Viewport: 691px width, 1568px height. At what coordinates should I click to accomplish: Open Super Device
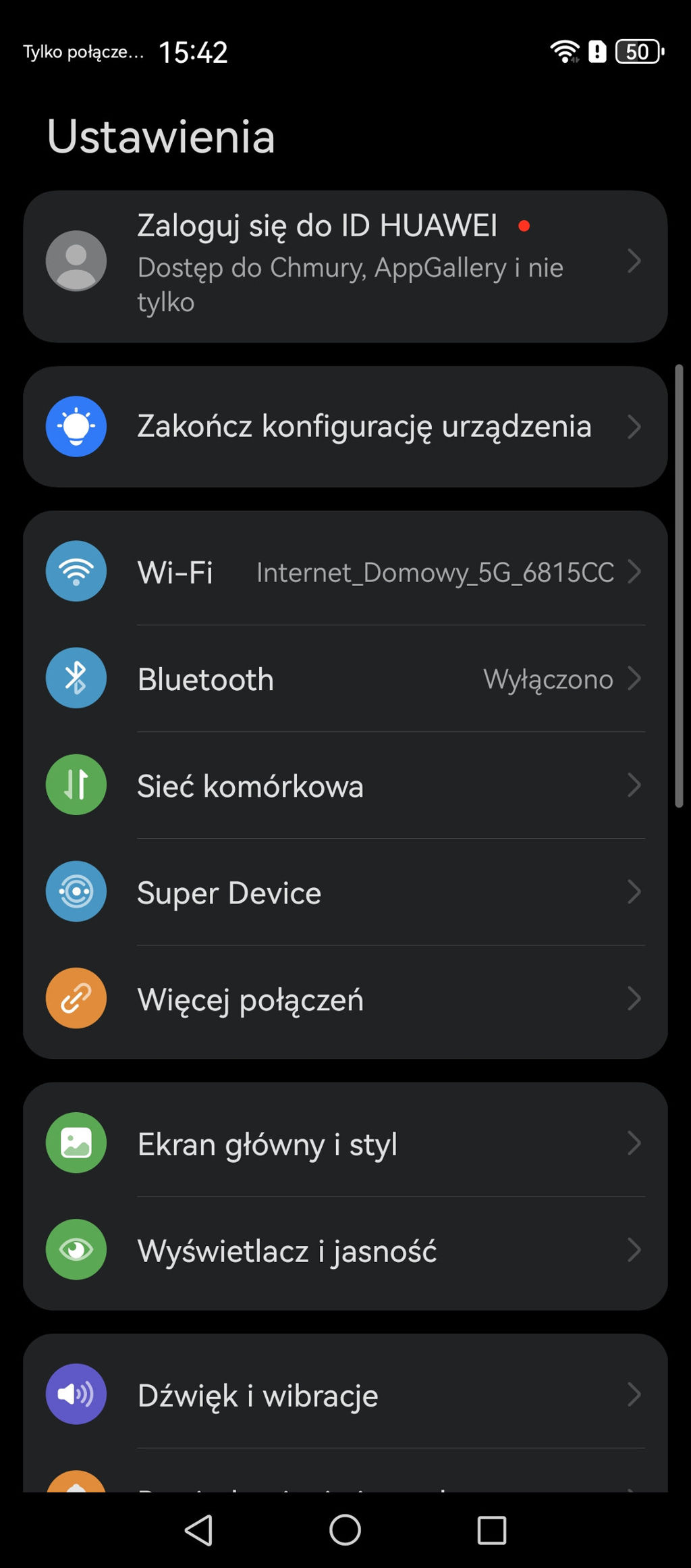point(344,892)
